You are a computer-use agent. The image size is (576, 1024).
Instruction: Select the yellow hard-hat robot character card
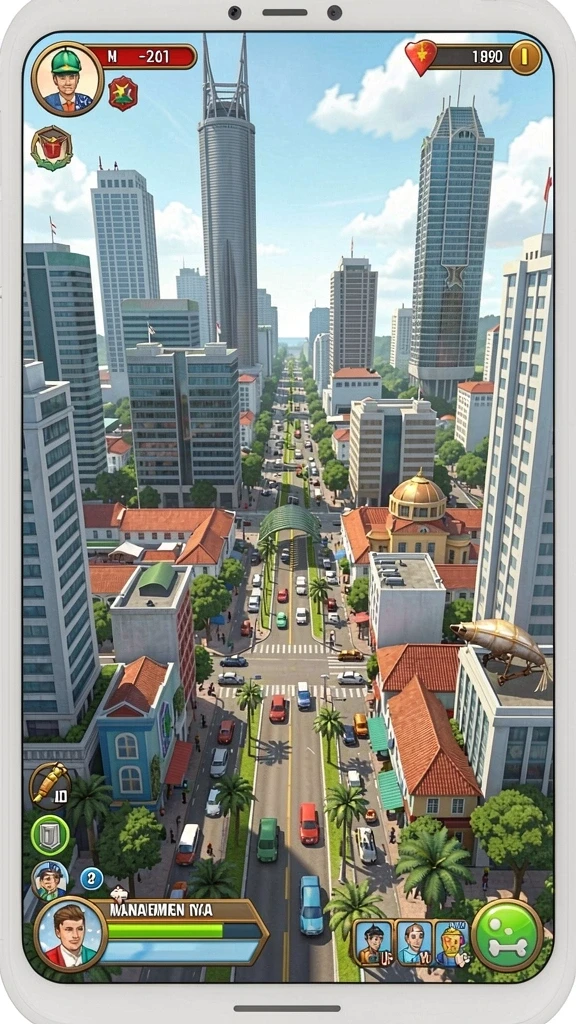(x=452, y=943)
